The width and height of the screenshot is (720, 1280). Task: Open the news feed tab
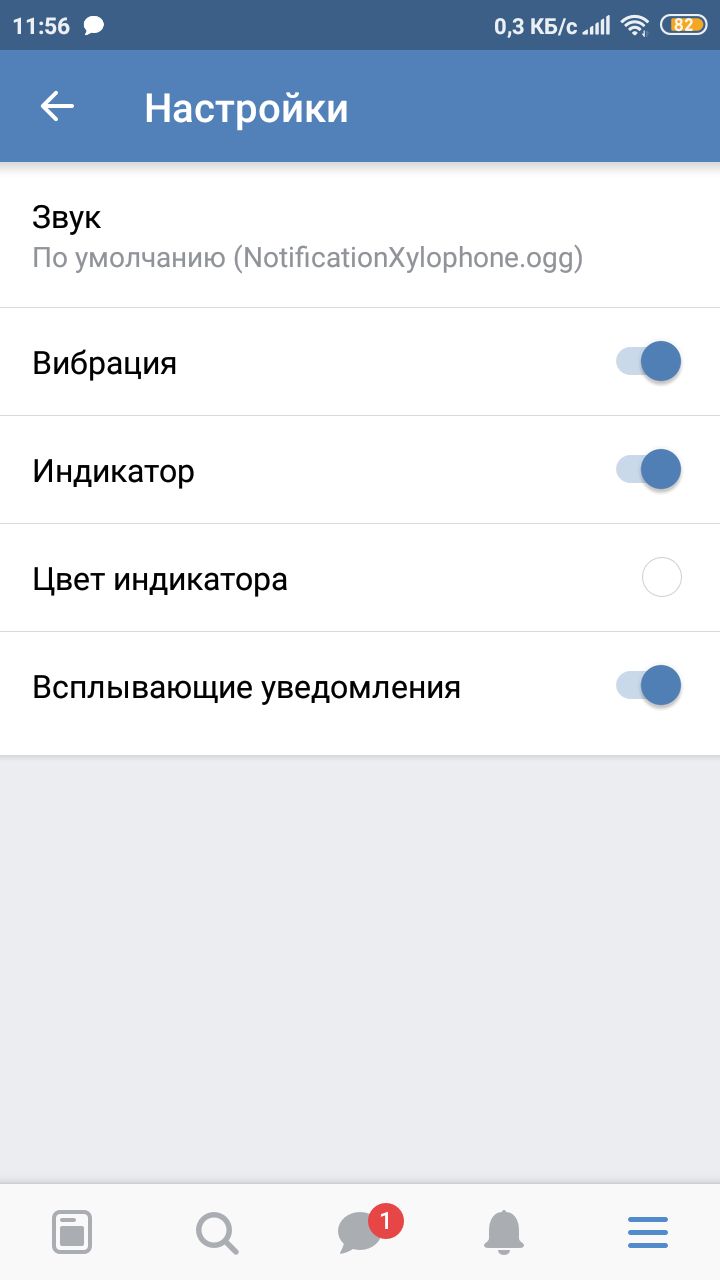pos(72,1232)
